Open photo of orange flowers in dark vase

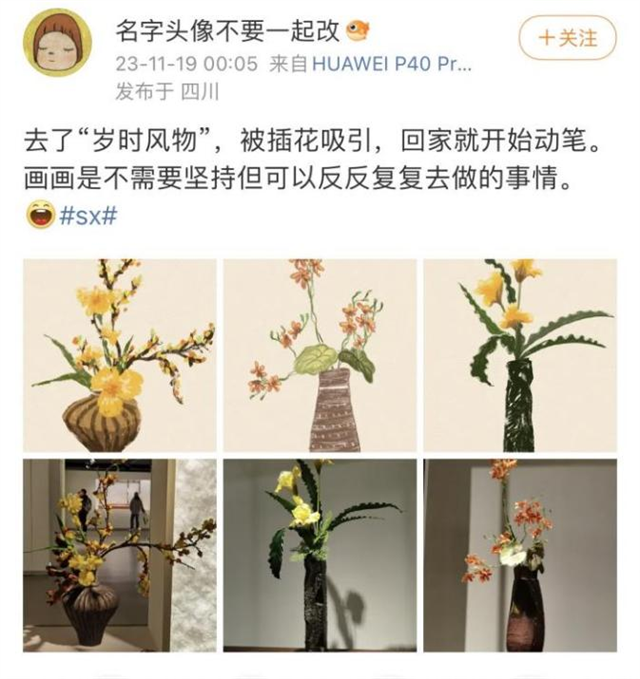click(520, 555)
